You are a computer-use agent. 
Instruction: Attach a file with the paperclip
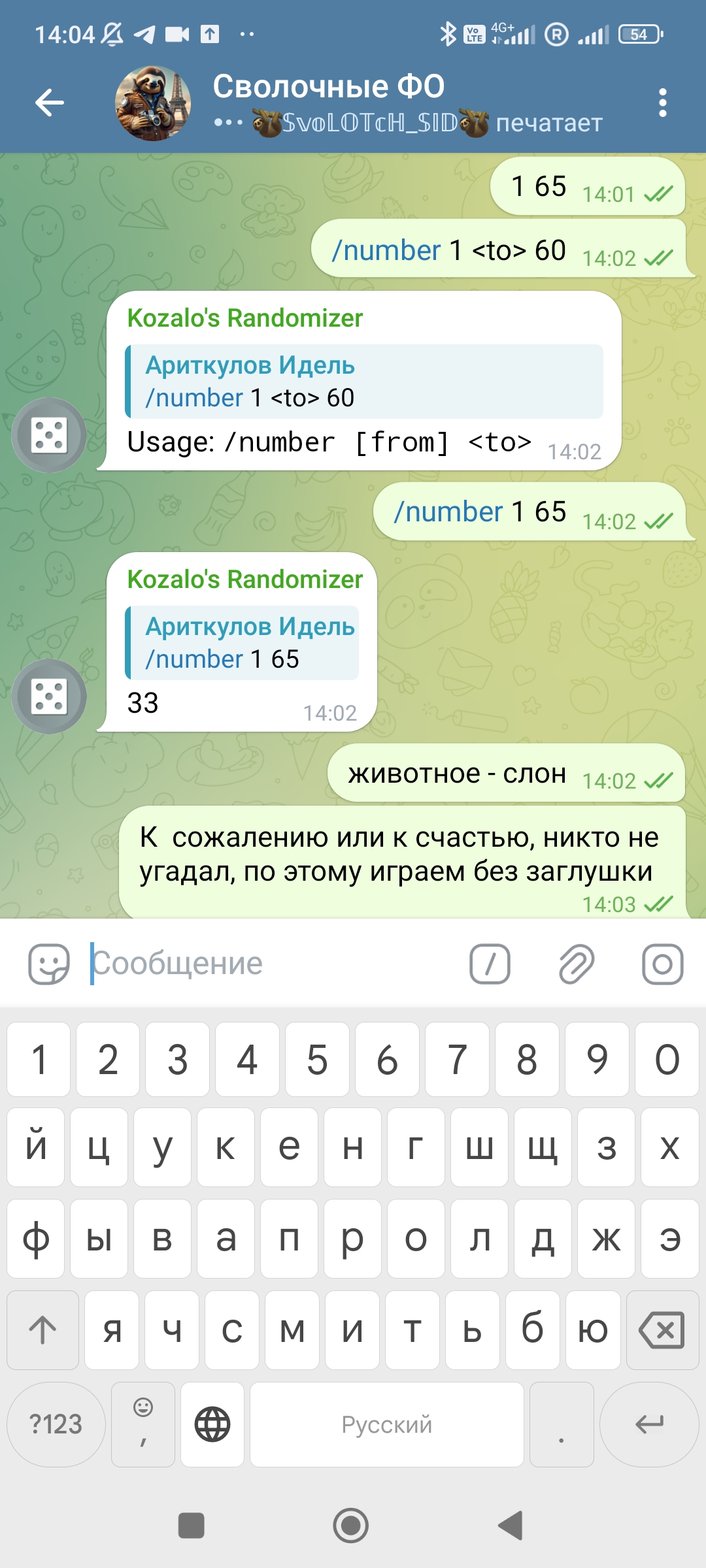coord(577,964)
